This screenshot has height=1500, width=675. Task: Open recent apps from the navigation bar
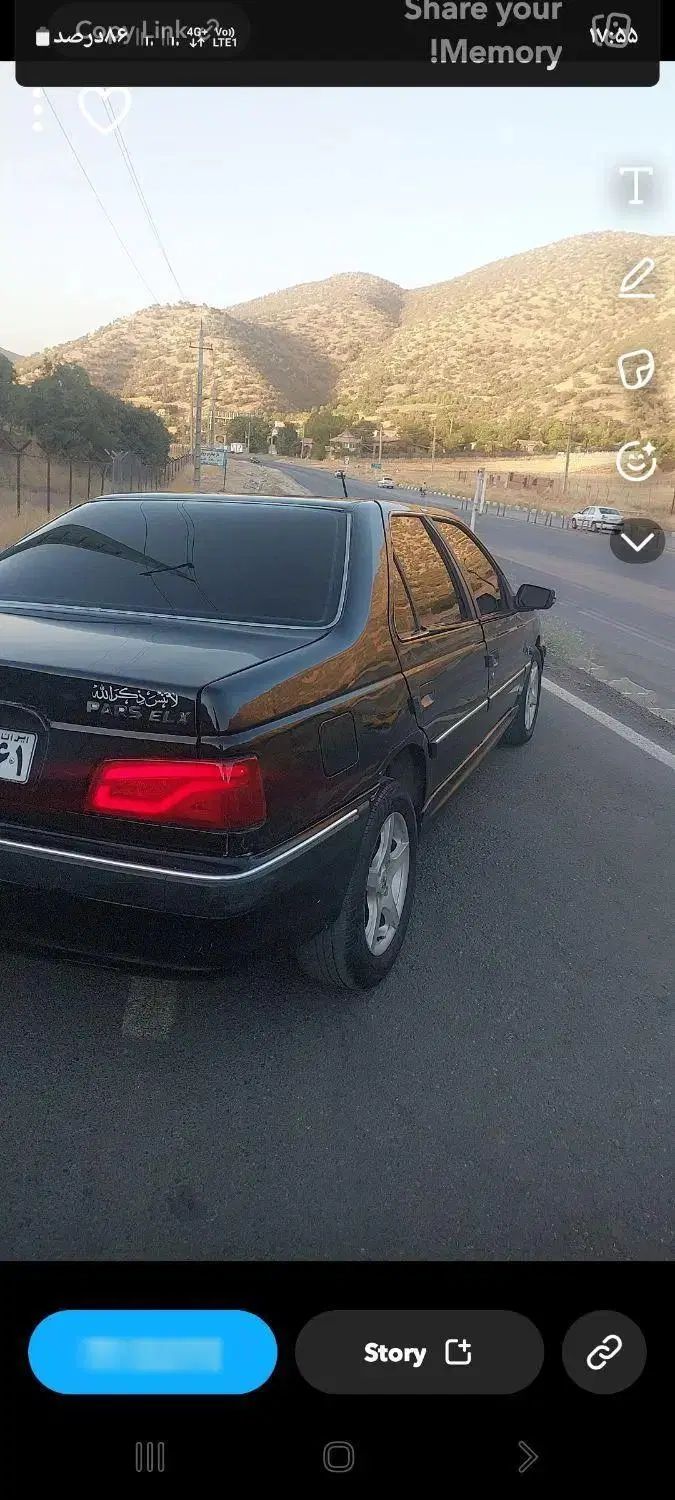150,1457
